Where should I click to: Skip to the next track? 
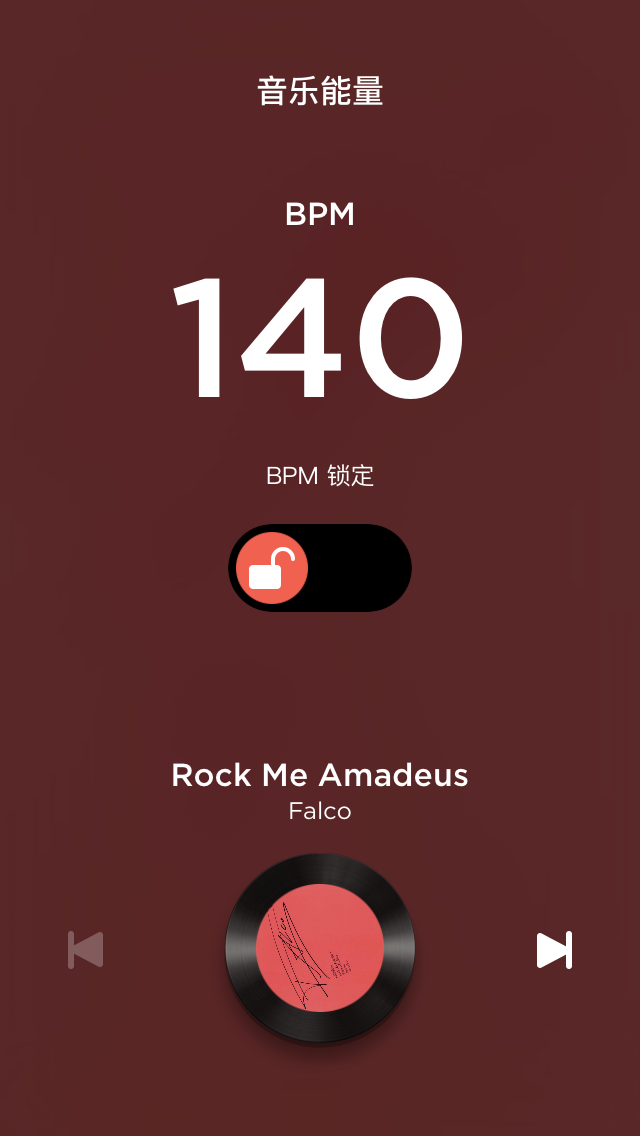554,950
